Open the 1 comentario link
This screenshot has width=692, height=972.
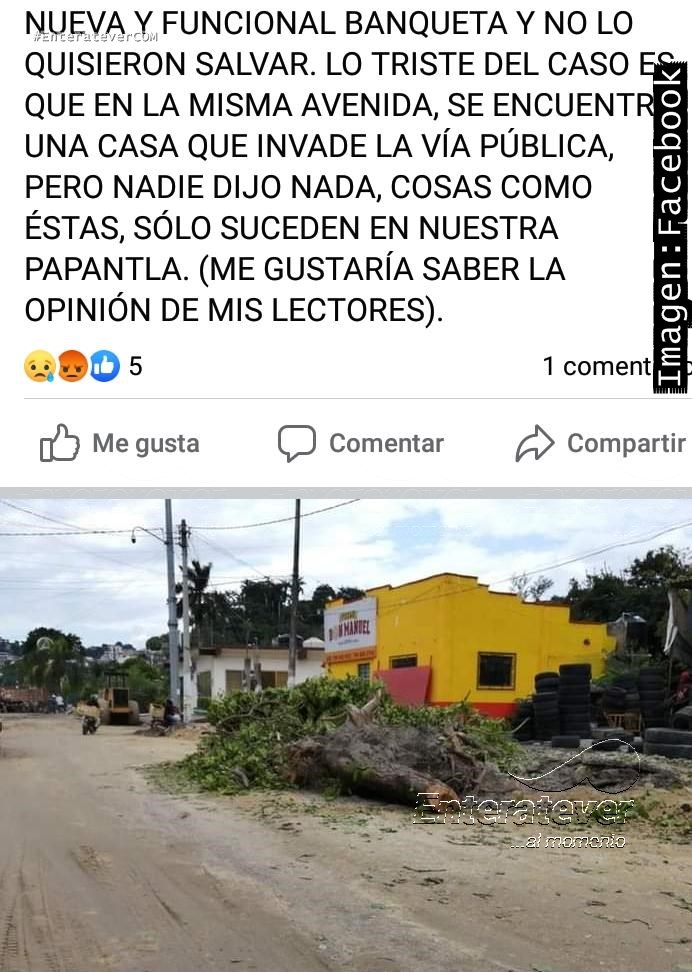[x=596, y=366]
